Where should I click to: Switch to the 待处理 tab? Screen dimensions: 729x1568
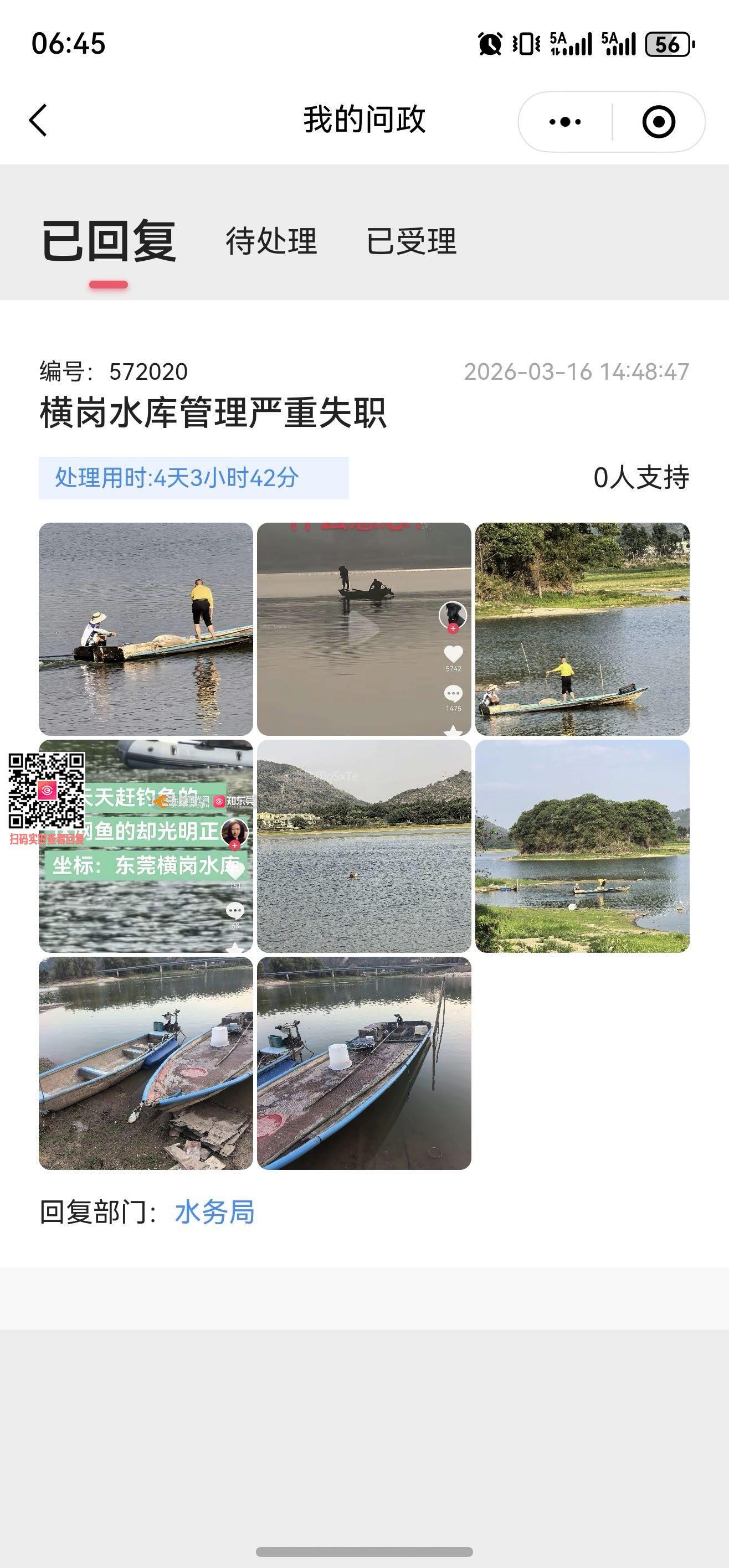(271, 241)
